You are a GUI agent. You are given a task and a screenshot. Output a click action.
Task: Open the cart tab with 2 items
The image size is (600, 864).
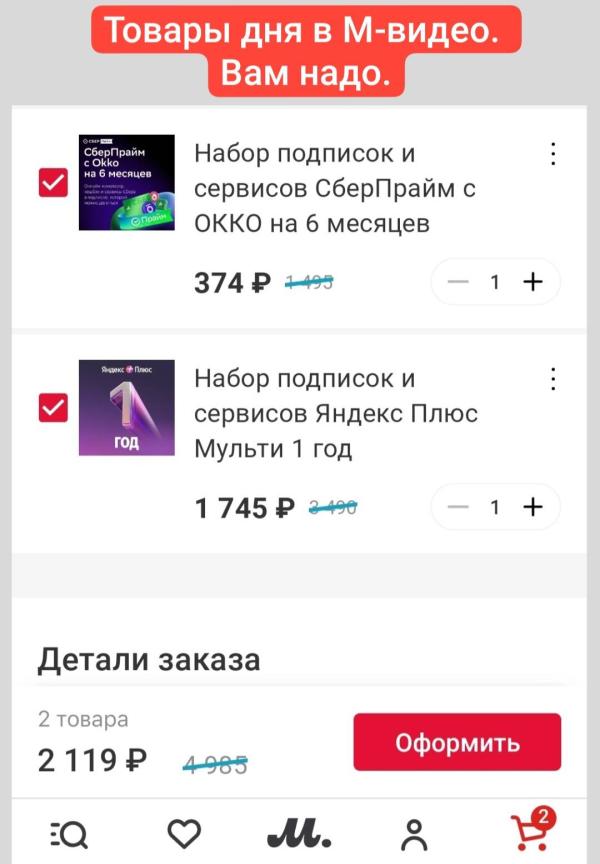(530, 830)
